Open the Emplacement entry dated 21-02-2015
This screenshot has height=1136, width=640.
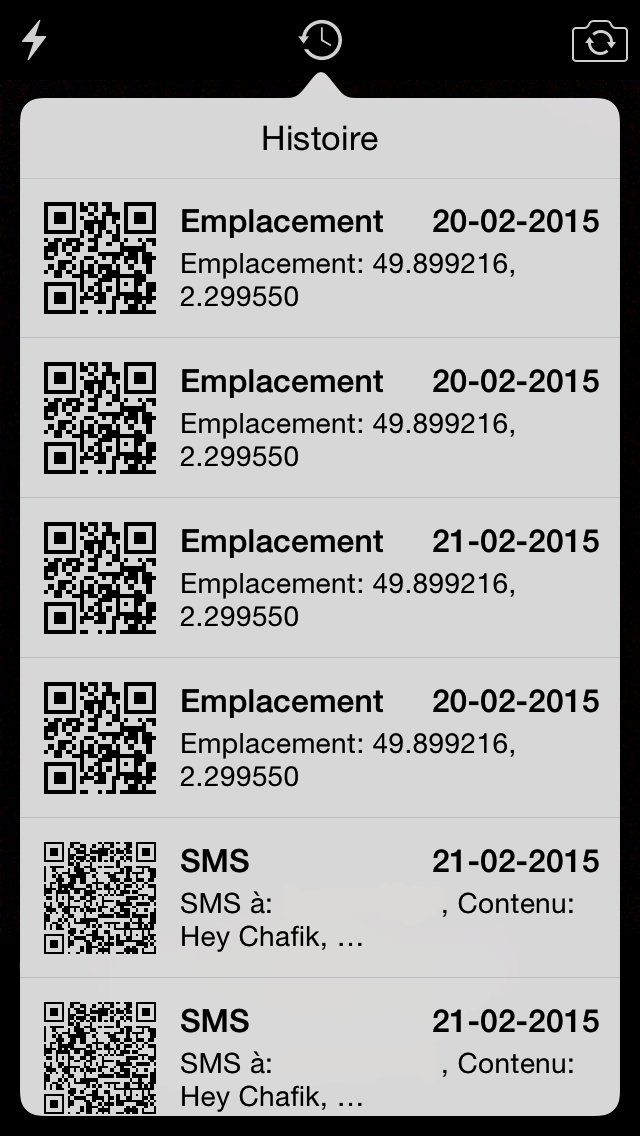(320, 578)
